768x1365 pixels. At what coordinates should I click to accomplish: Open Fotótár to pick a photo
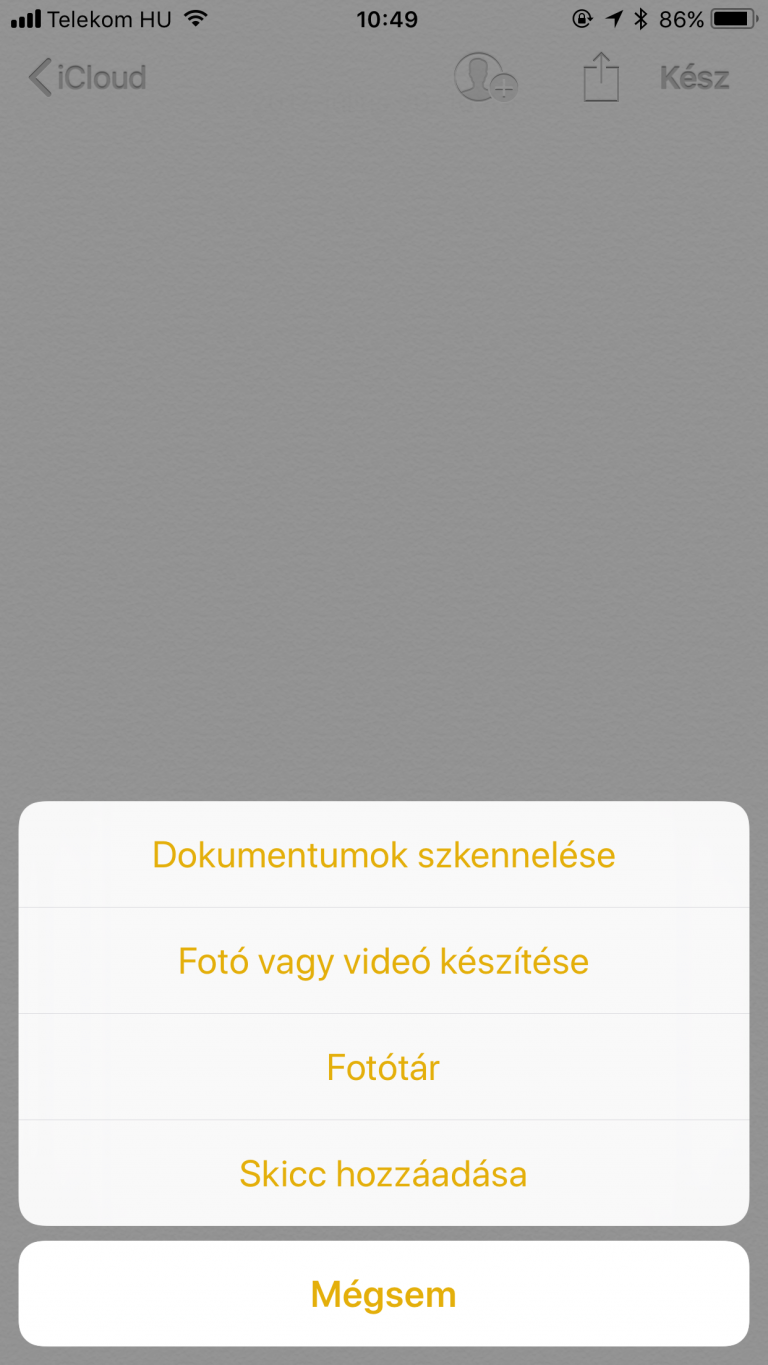(x=384, y=1067)
